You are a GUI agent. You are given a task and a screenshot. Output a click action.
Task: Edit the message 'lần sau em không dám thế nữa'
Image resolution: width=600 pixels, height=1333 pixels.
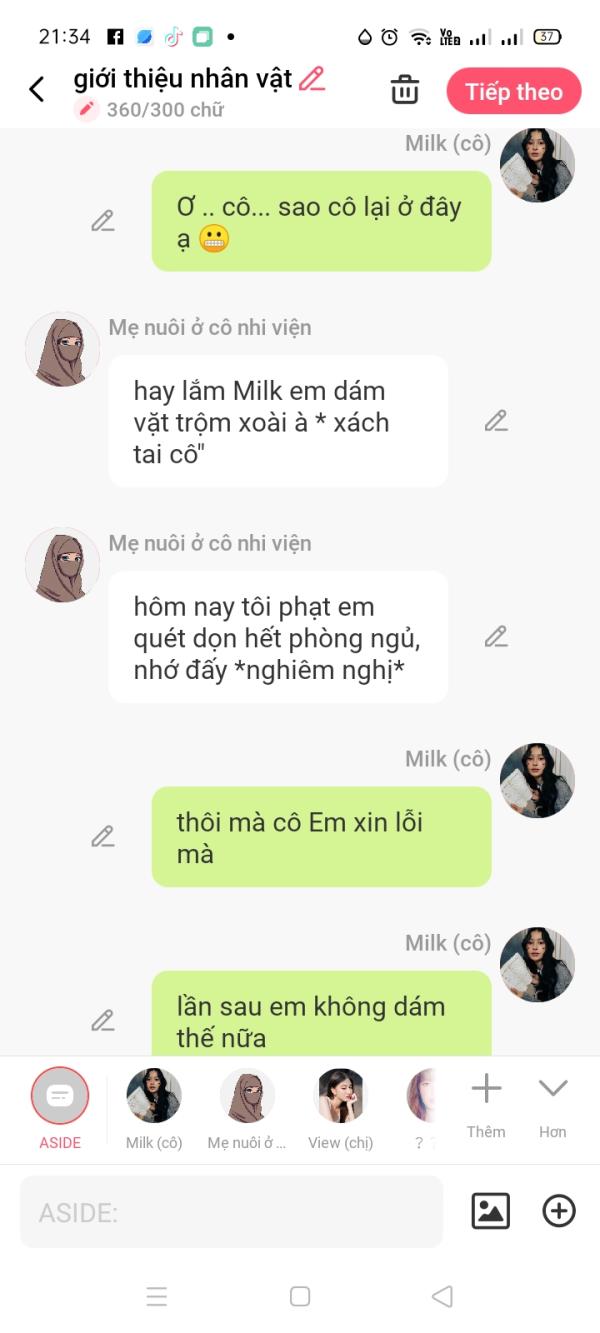pyautogui.click(x=102, y=1021)
